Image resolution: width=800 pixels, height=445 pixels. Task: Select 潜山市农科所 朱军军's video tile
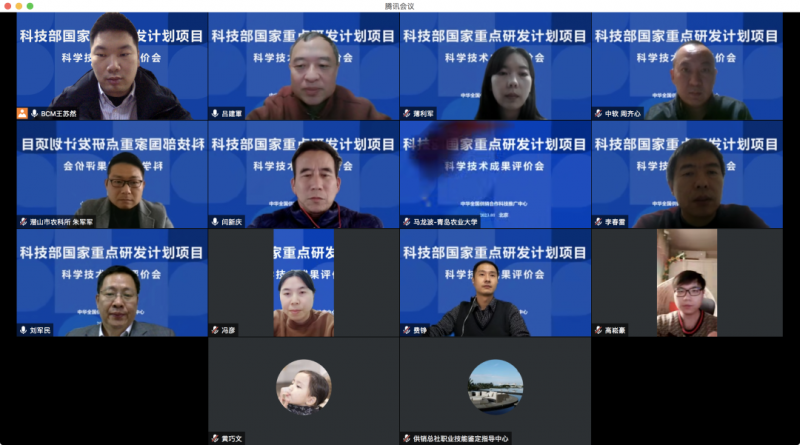pyautogui.click(x=111, y=175)
